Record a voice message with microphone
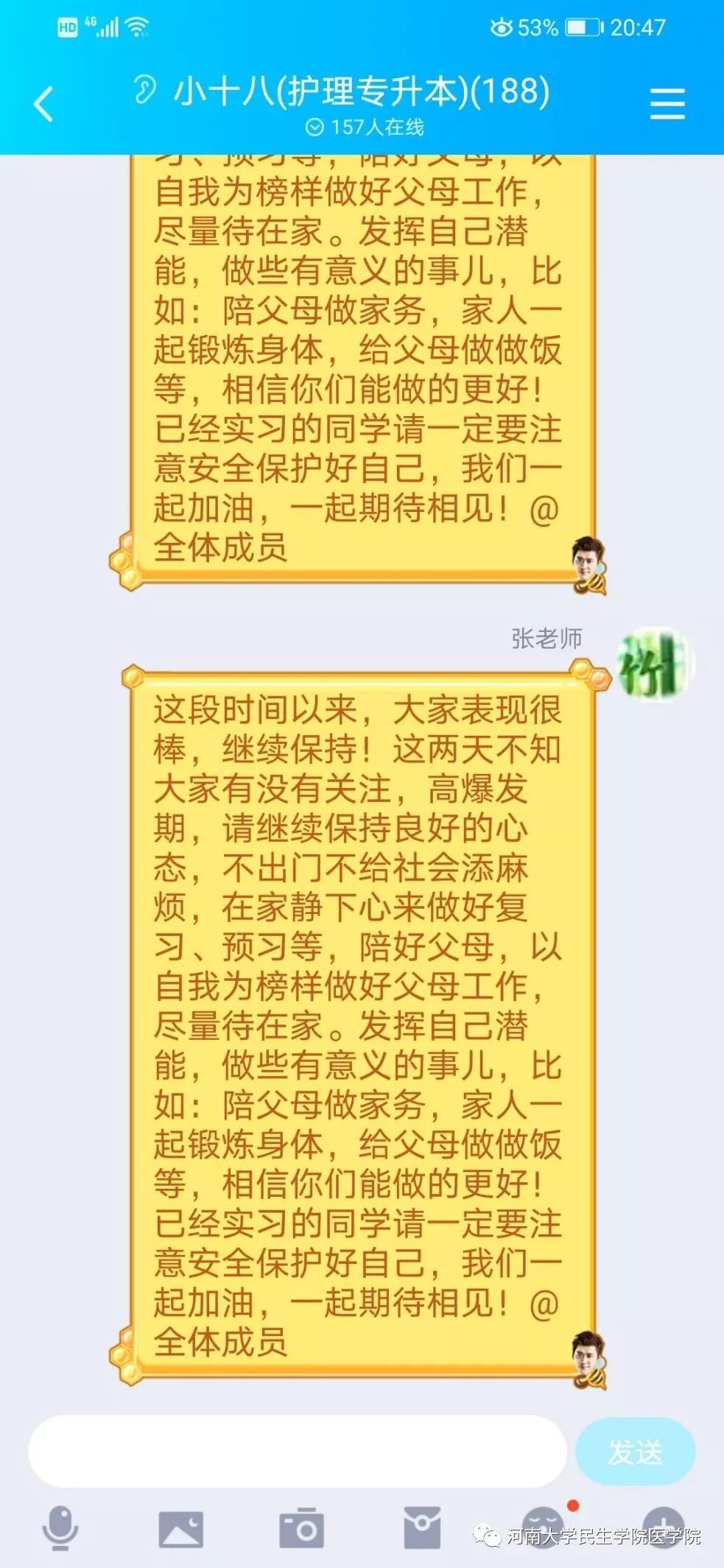The image size is (724, 1568). [60, 1528]
